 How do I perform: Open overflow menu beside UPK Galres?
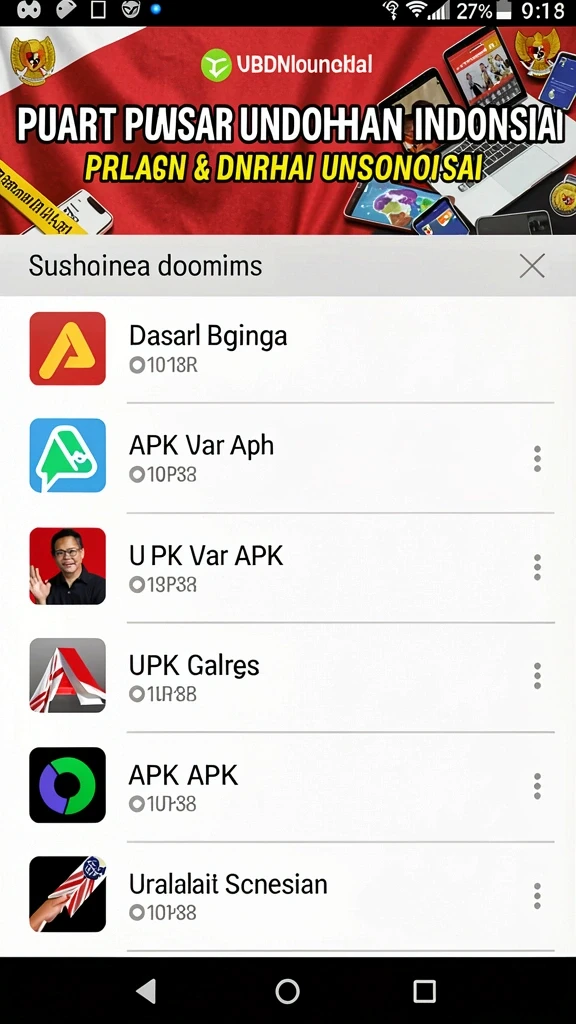pyautogui.click(x=537, y=676)
